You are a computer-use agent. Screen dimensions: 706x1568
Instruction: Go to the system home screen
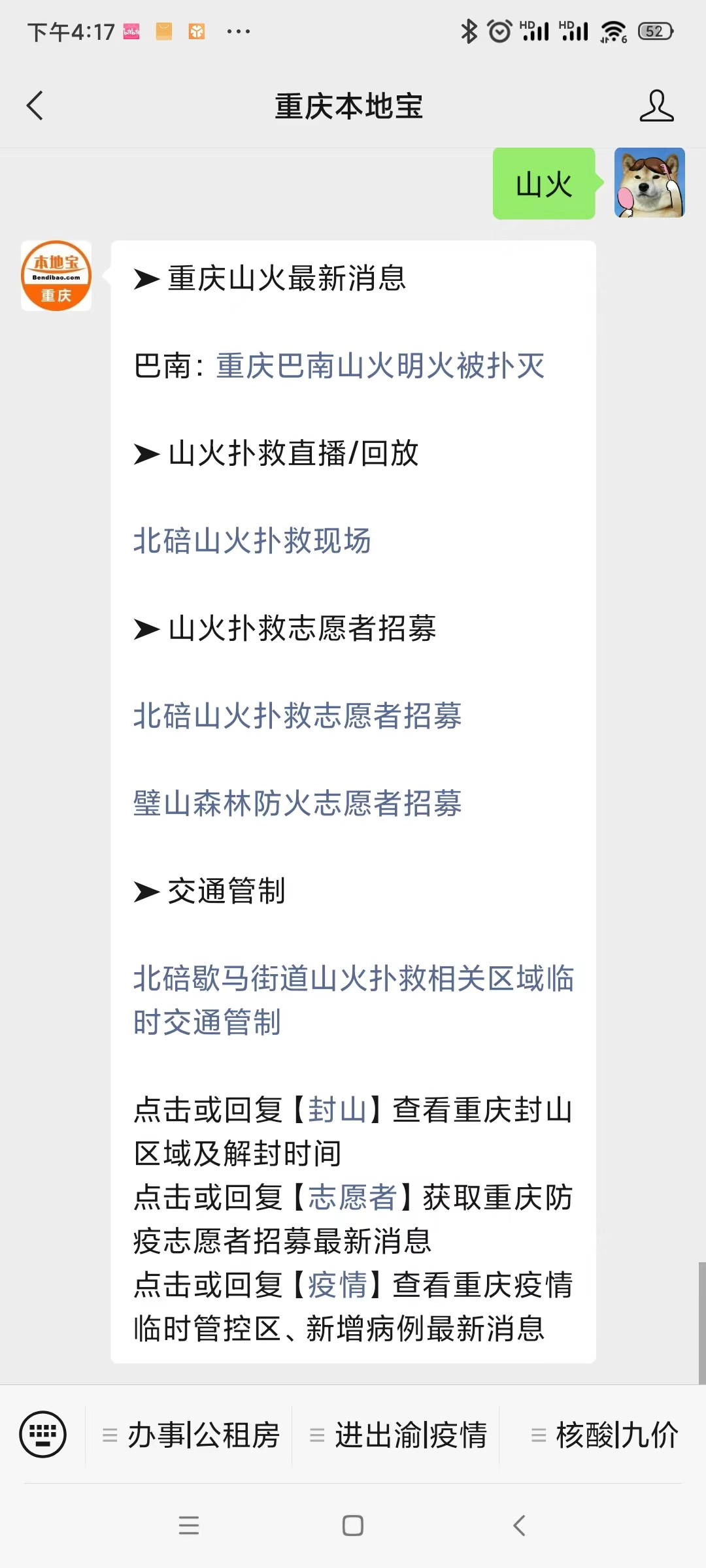(x=353, y=1526)
